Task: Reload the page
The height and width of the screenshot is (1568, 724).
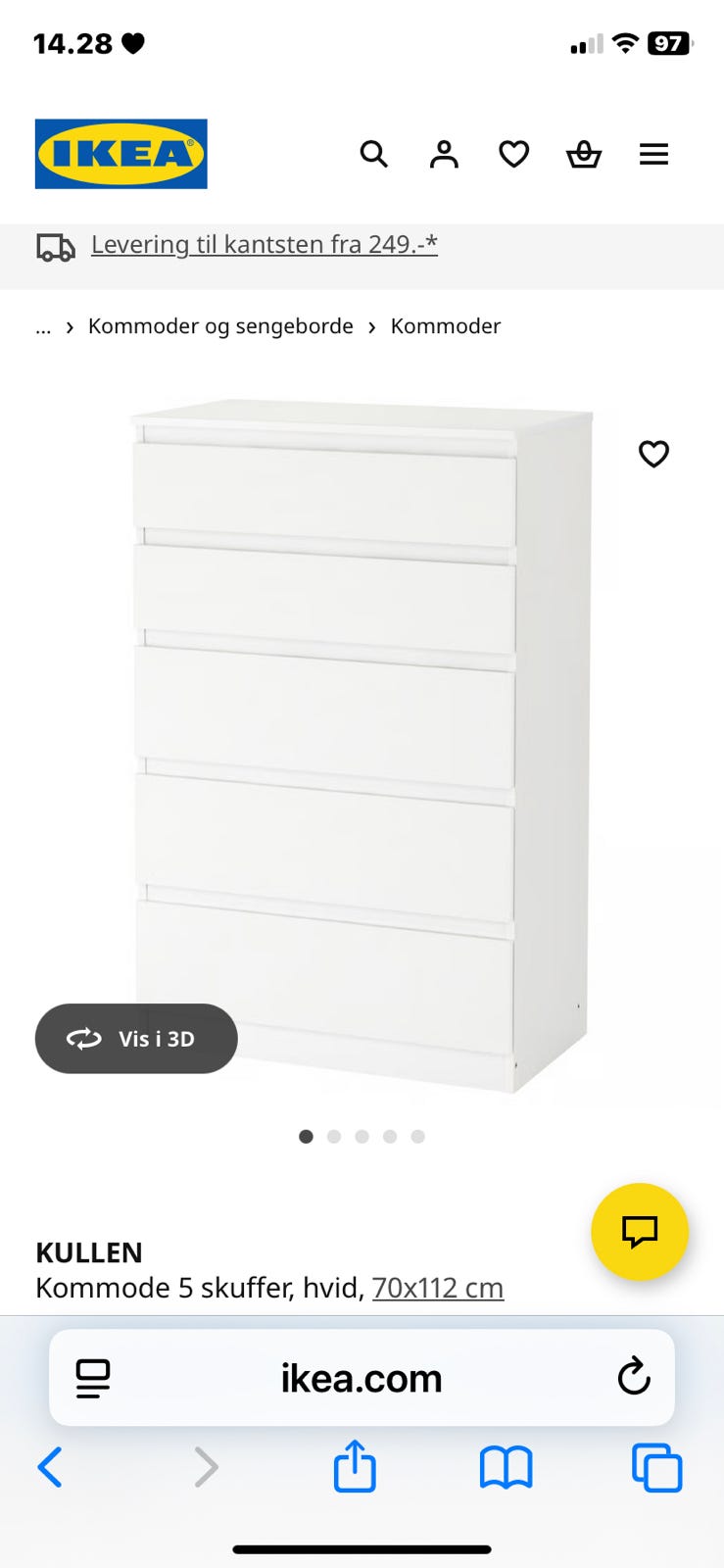Action: [x=634, y=1377]
